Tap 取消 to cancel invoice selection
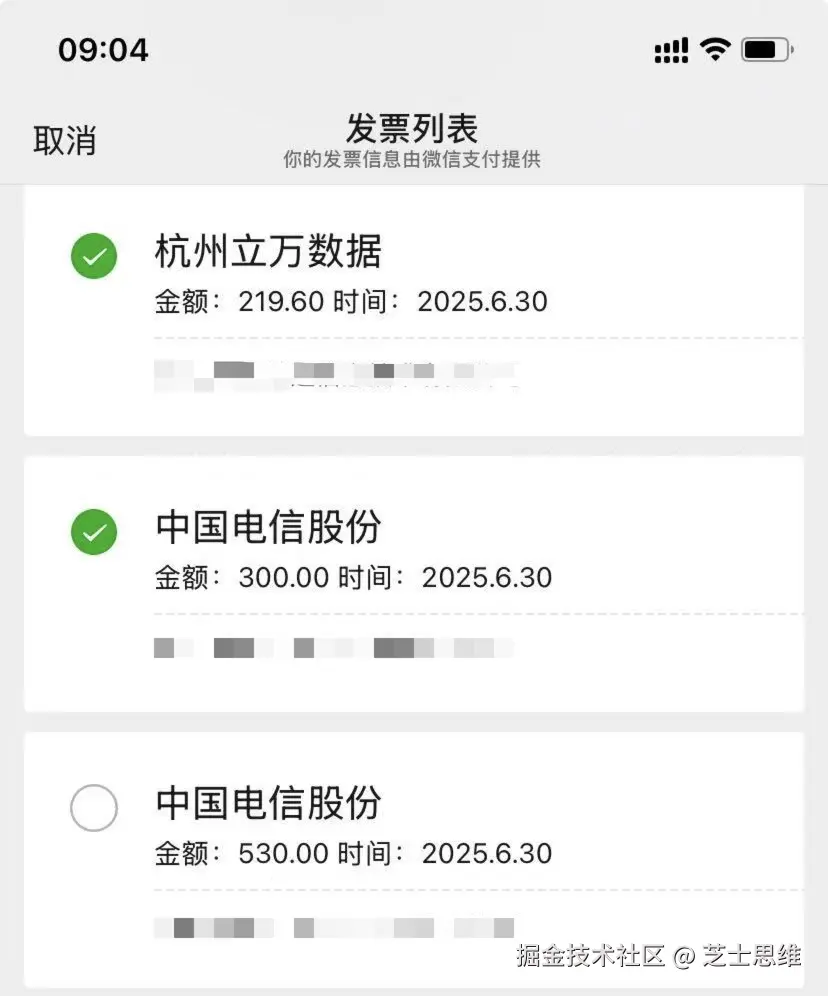Image resolution: width=828 pixels, height=996 pixels. [64, 140]
